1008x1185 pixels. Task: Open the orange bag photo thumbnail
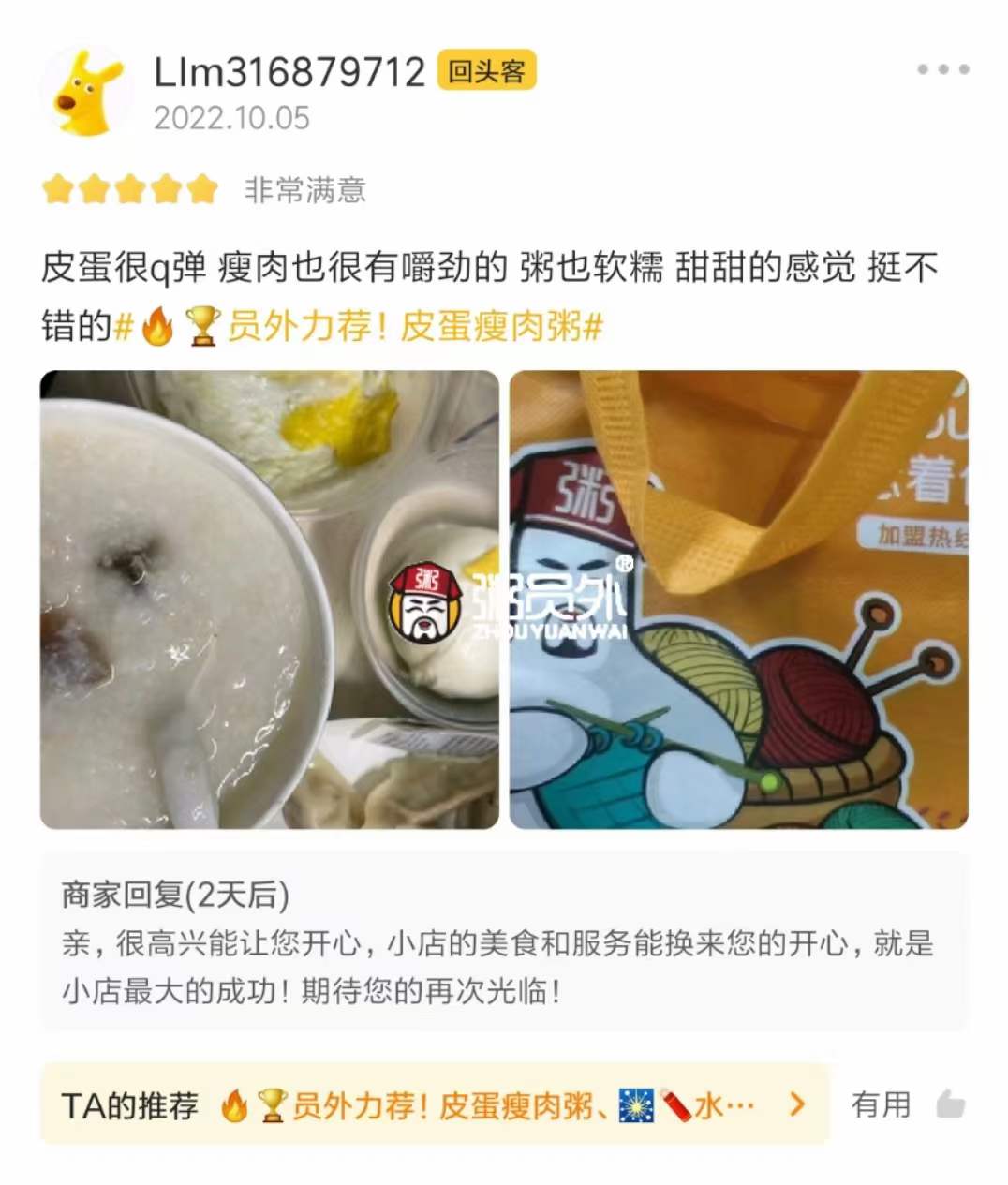(738, 600)
